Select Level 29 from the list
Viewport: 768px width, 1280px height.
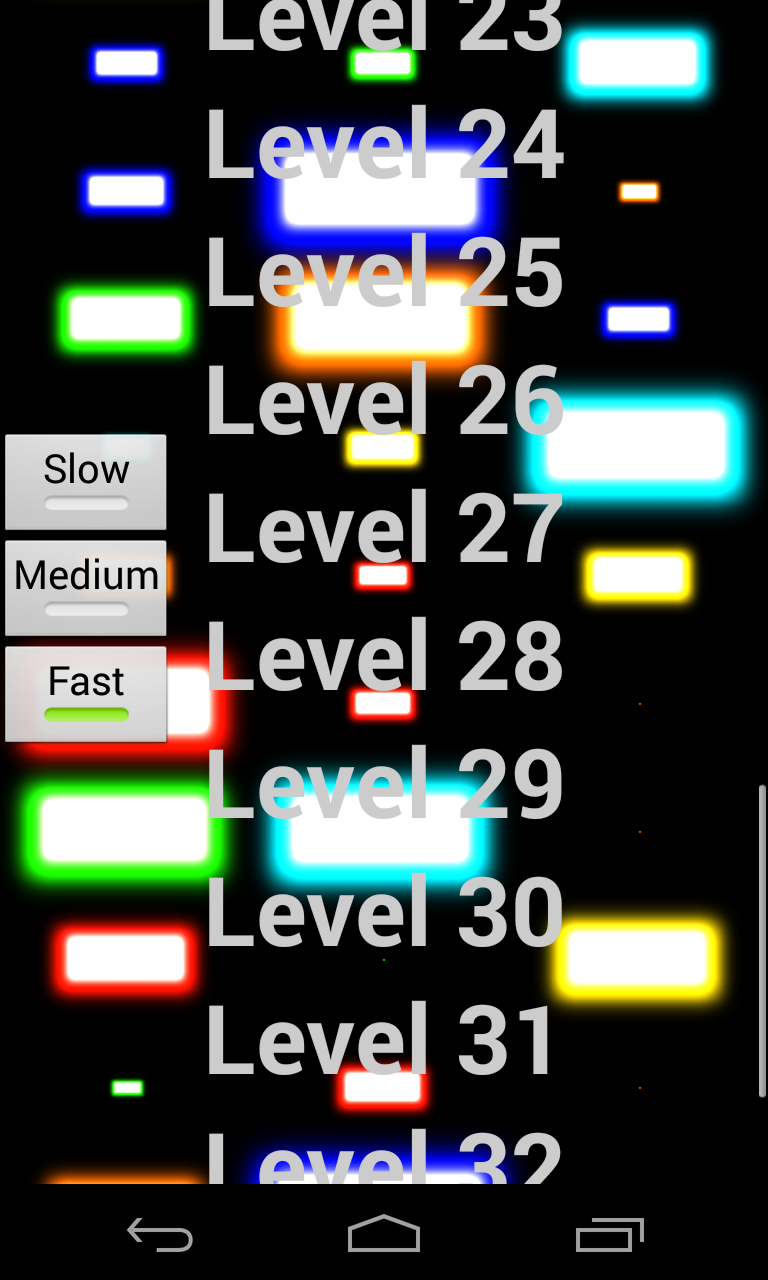point(384,786)
